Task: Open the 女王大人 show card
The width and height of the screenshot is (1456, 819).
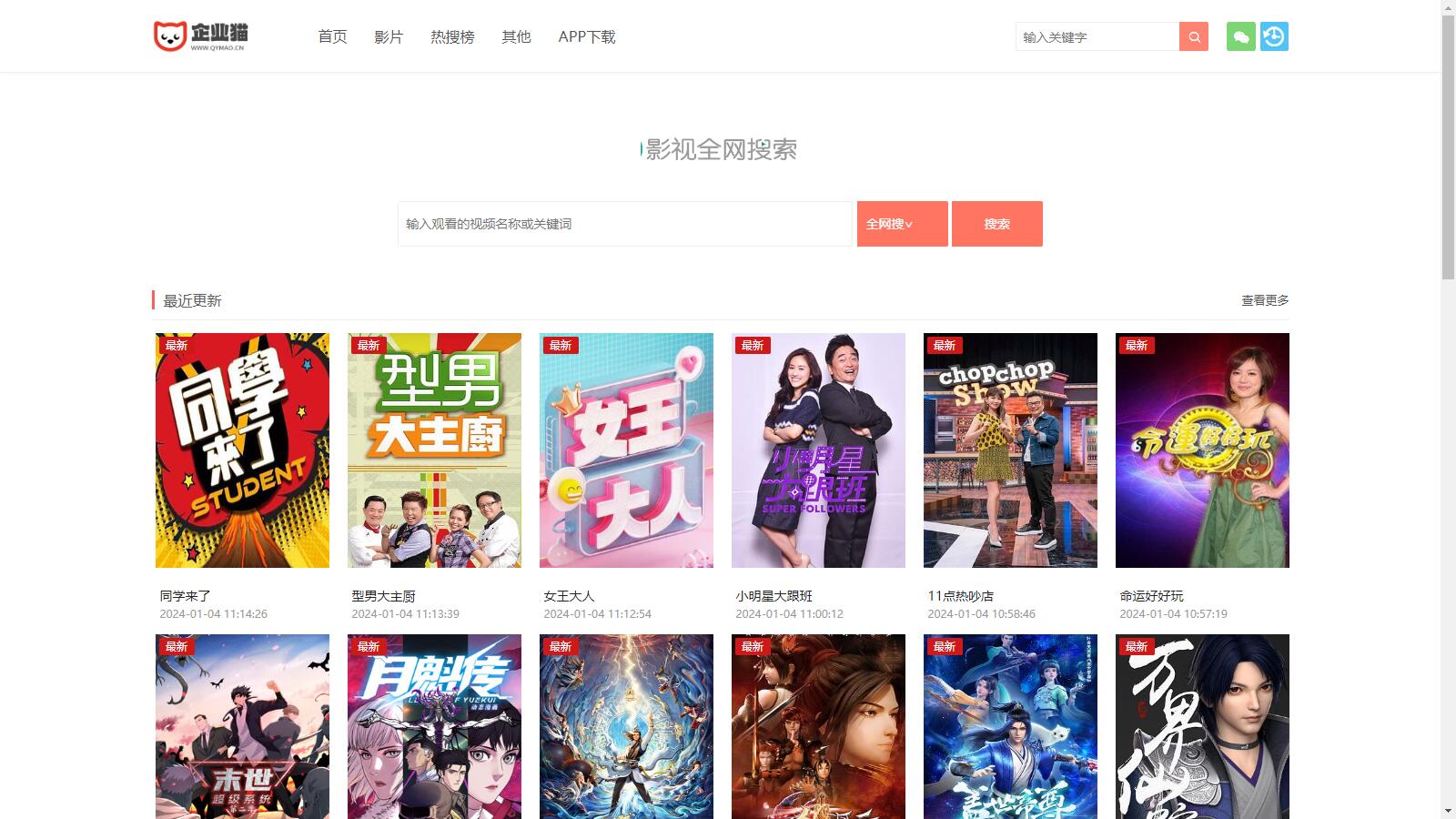Action: pos(626,450)
